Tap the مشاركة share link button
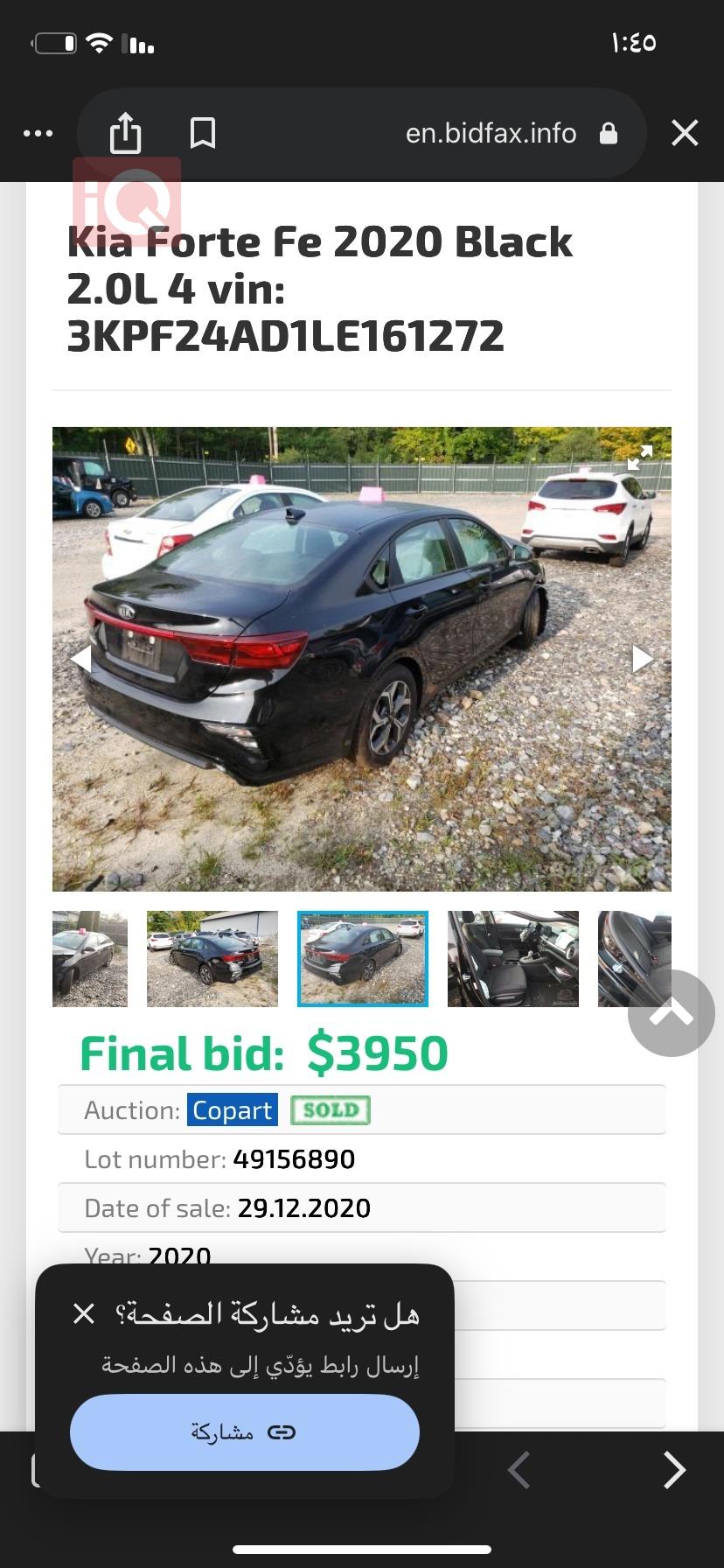724x1568 pixels. coord(245,1432)
